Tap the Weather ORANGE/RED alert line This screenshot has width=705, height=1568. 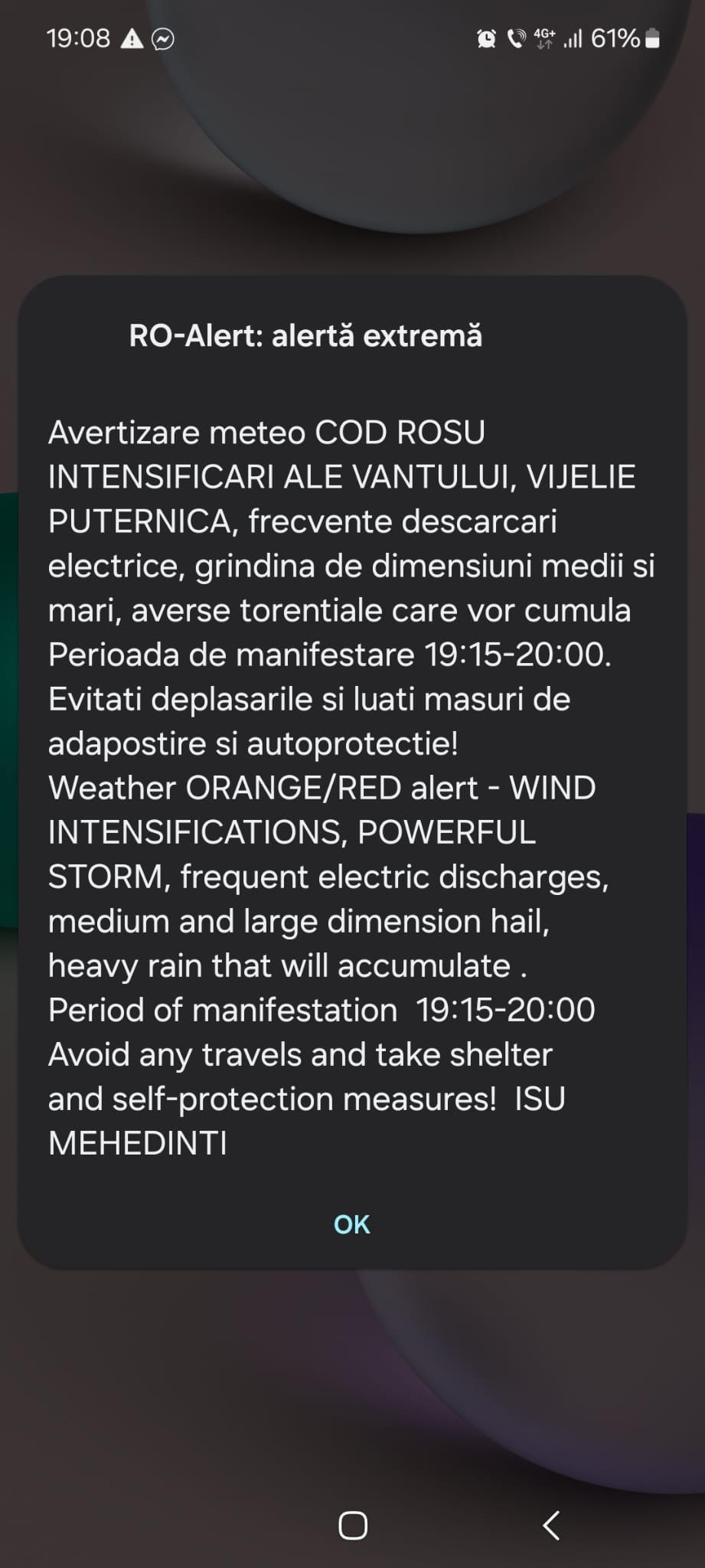321,787
